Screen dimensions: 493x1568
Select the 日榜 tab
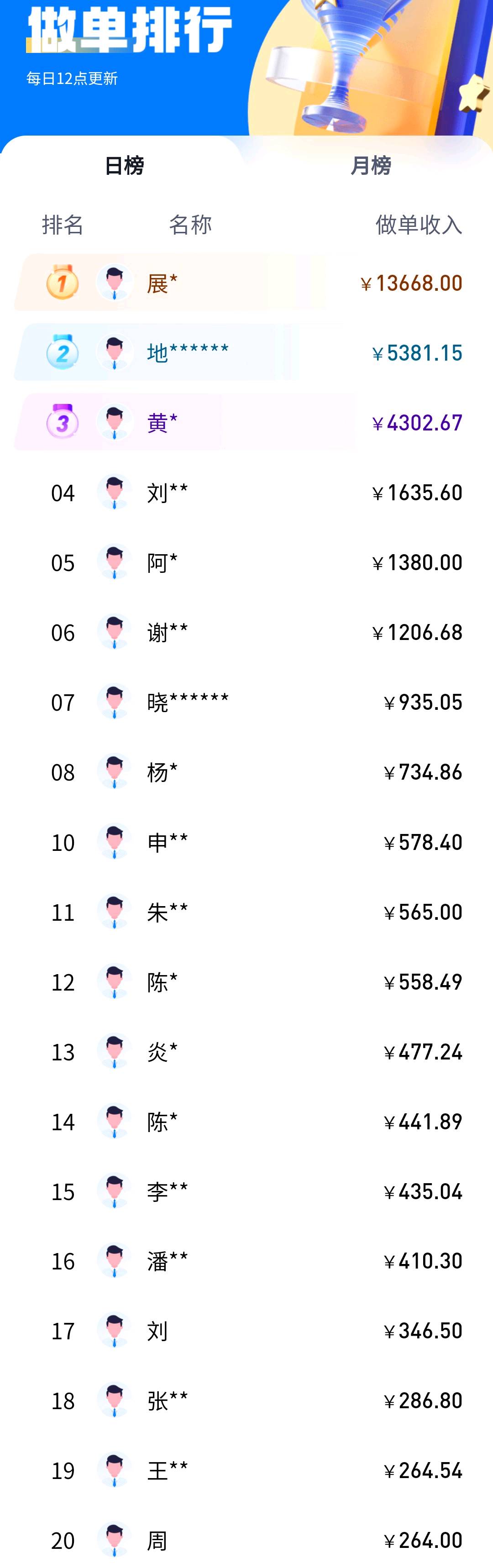(124, 166)
